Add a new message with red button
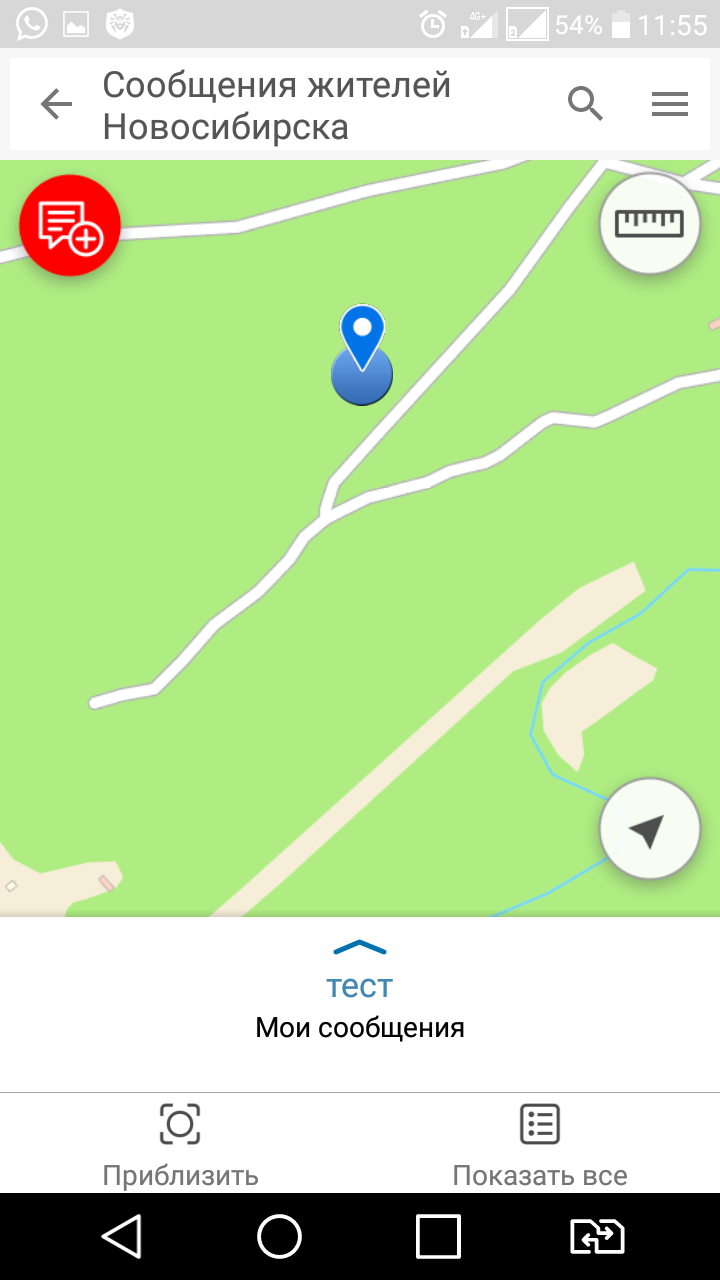 coord(70,225)
